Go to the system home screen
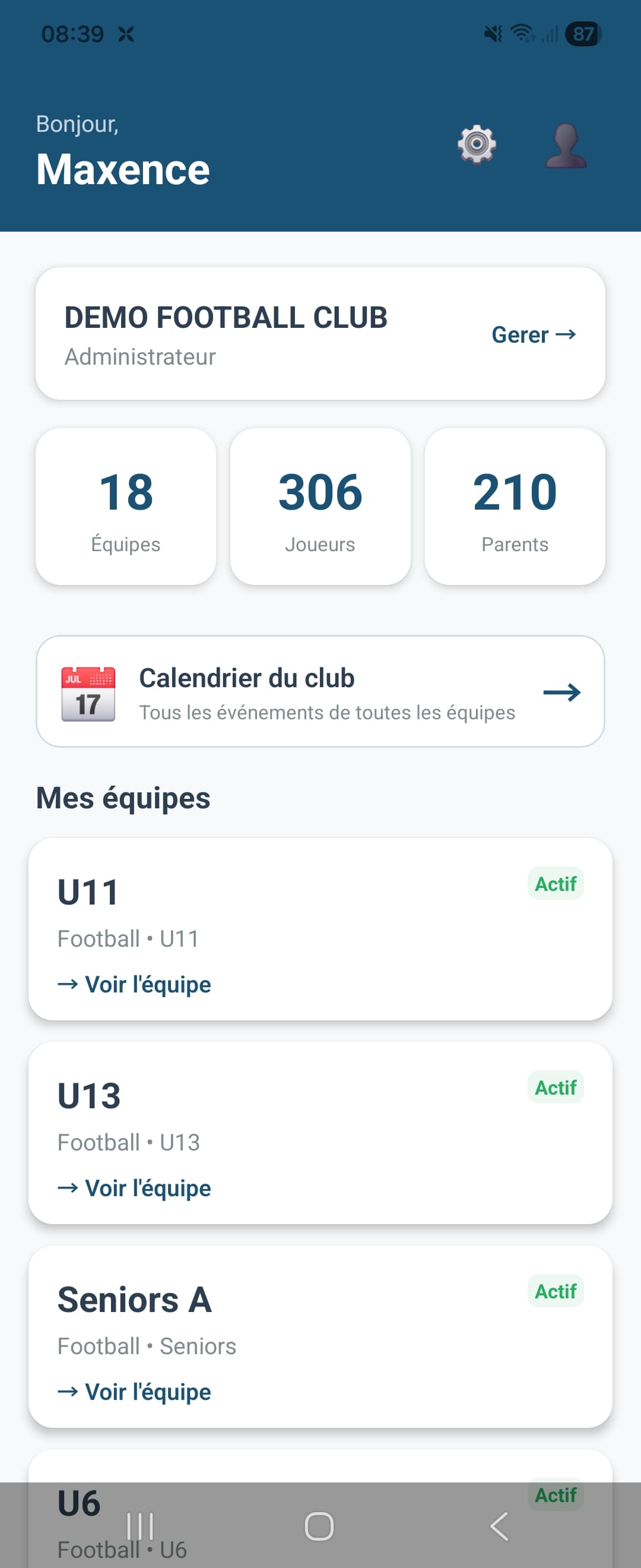 point(319,1526)
